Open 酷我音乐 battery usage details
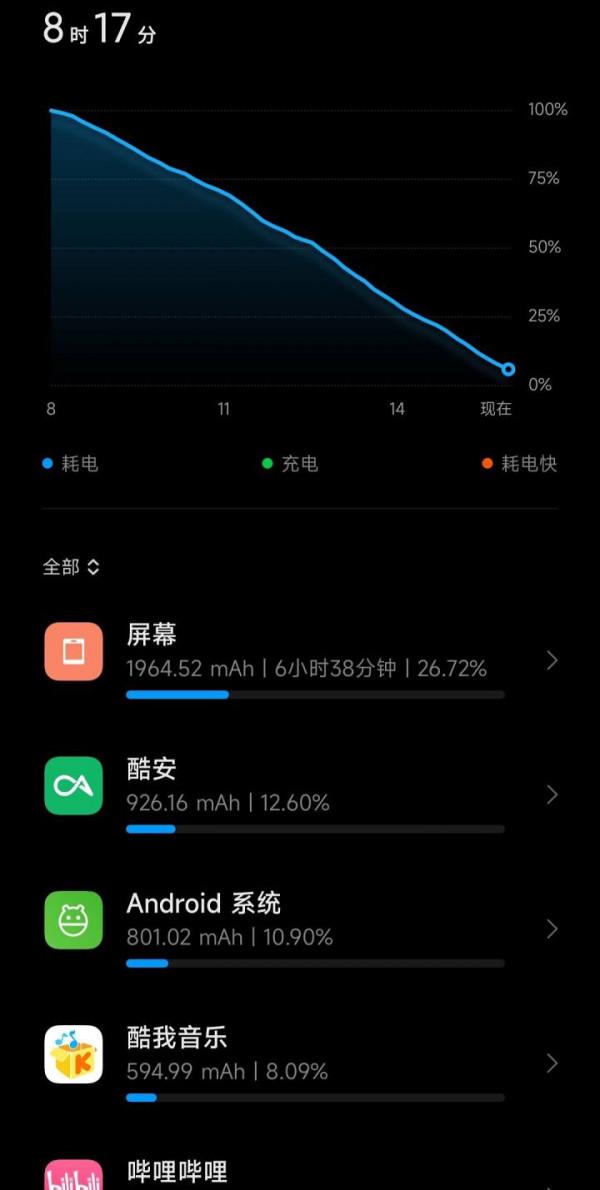The image size is (600, 1190). pyautogui.click(x=300, y=1063)
